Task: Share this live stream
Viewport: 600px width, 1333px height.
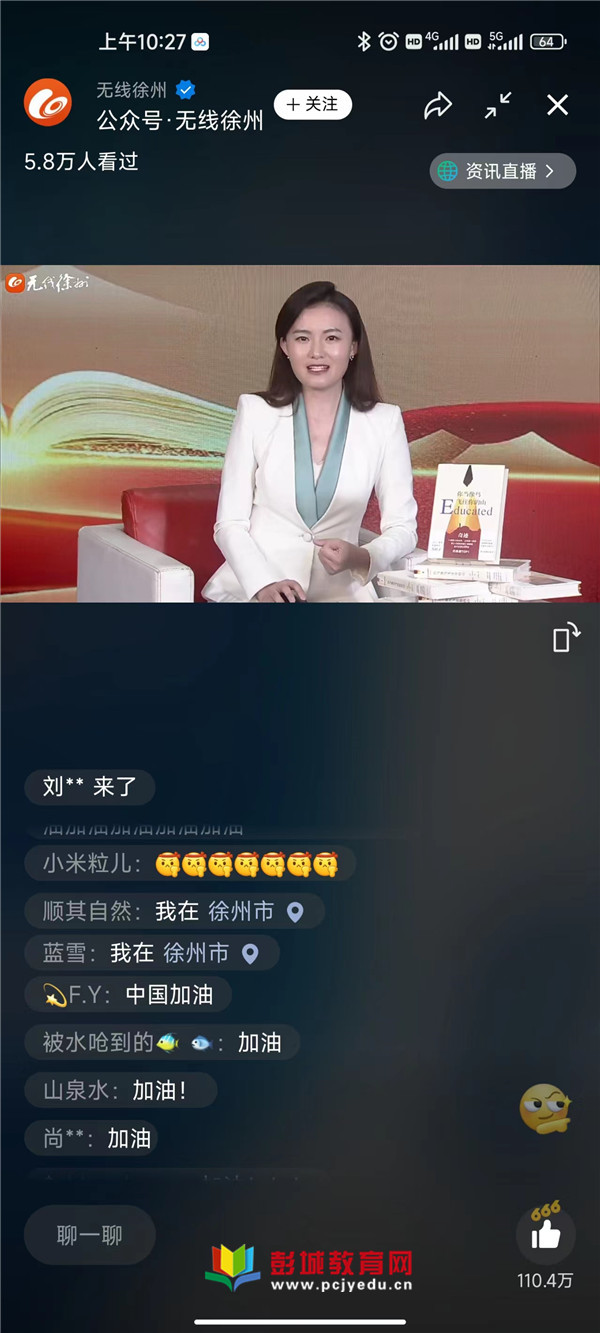Action: [x=438, y=105]
